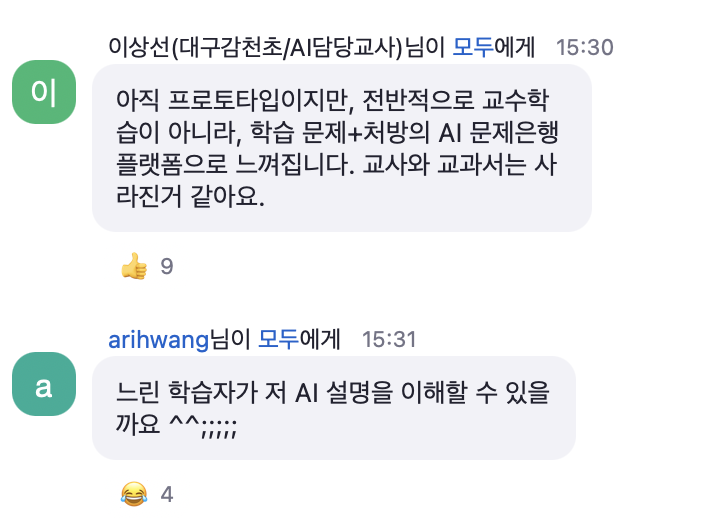Tap the laughing reaction under arihwang's message
Viewport: 722px width, 522px height.
click(x=133, y=493)
